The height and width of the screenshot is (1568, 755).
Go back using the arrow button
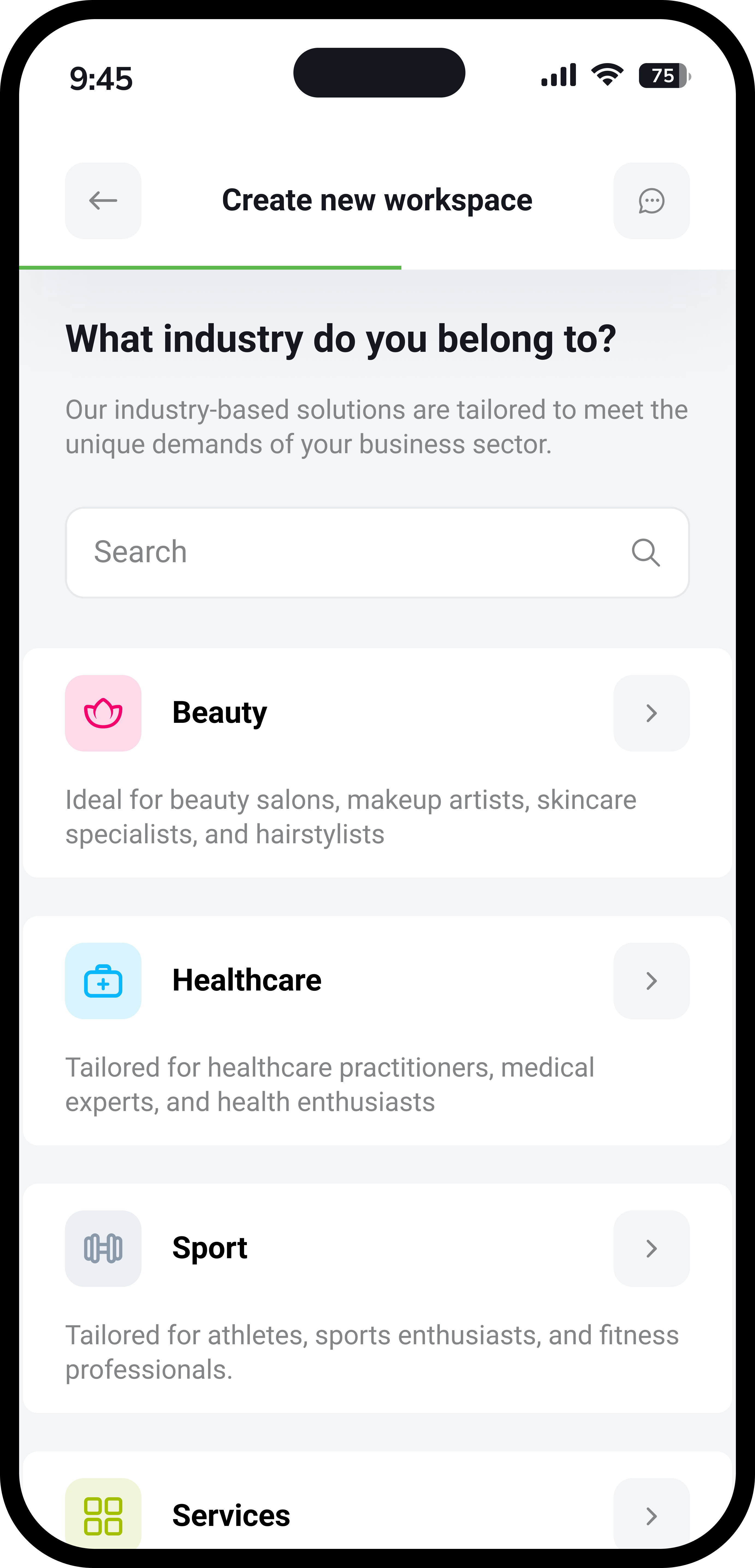click(103, 201)
